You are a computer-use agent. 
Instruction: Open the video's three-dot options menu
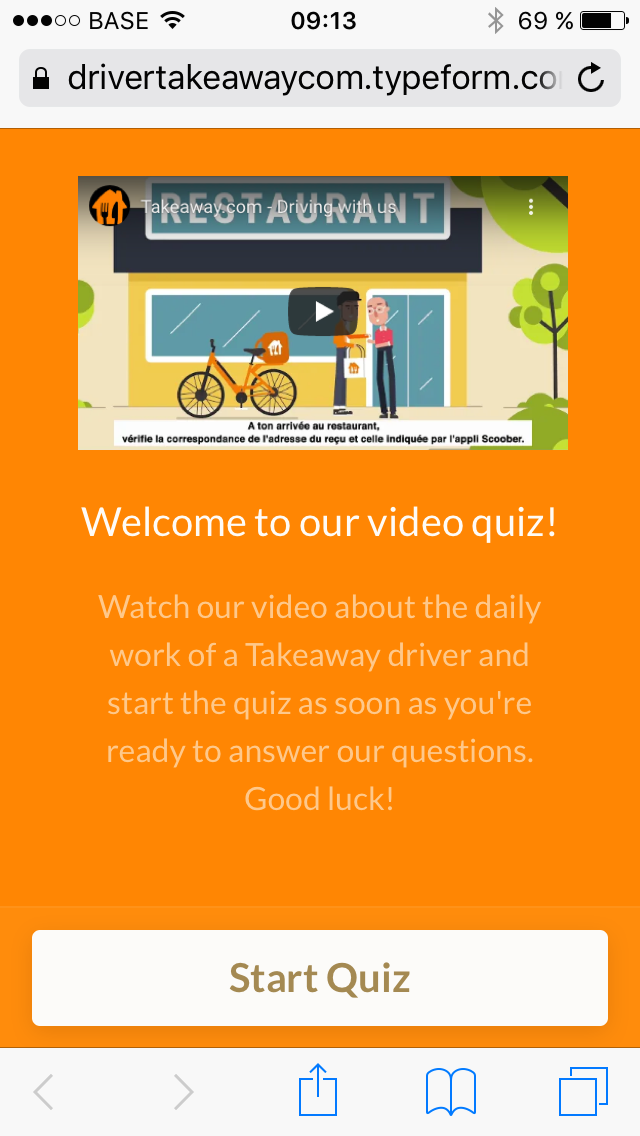pos(531,207)
